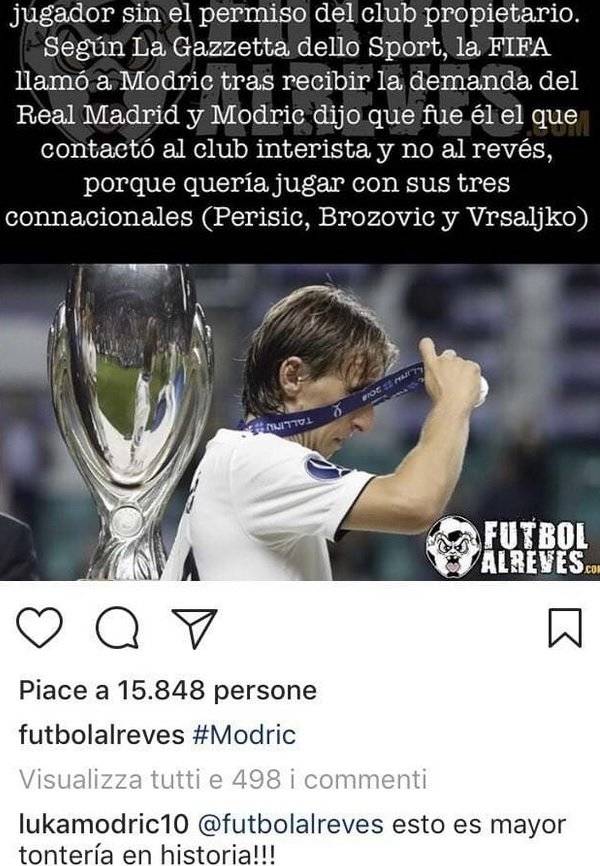Image resolution: width=600 pixels, height=866 pixels.
Task: Open the comment bubble icon
Action: [x=116, y=627]
